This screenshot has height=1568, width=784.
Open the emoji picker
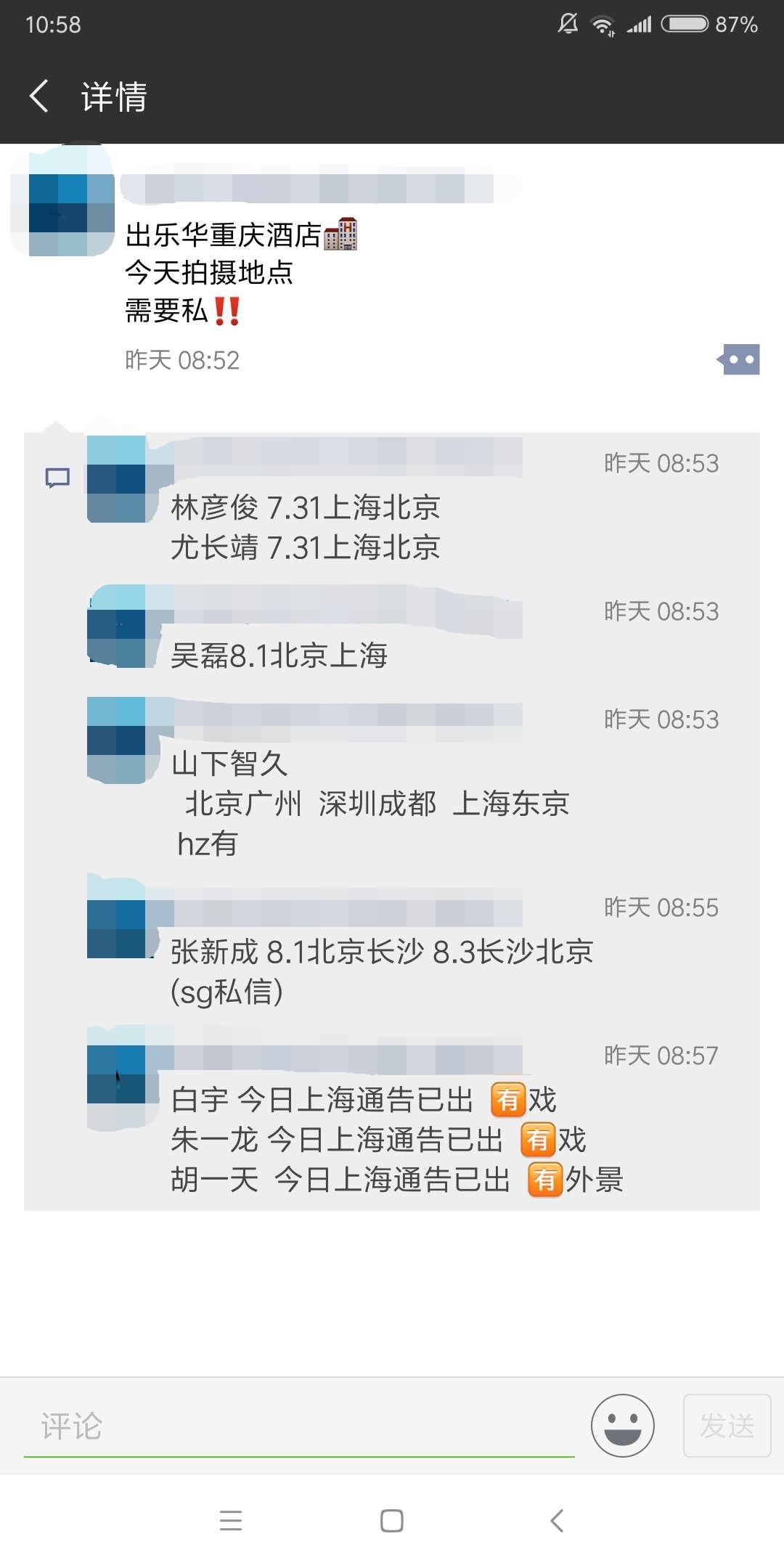coord(622,1426)
